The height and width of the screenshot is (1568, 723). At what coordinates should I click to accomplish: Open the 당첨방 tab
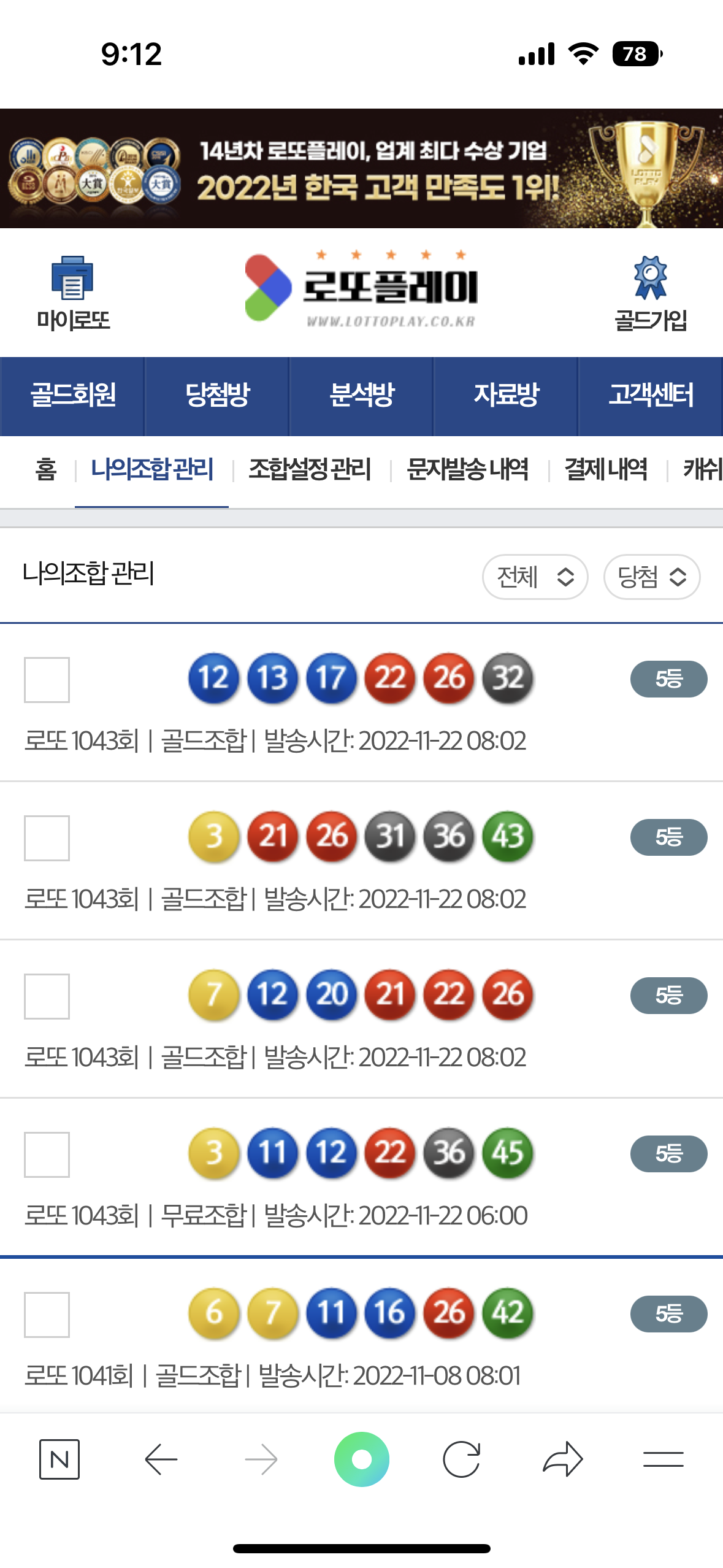click(x=217, y=395)
